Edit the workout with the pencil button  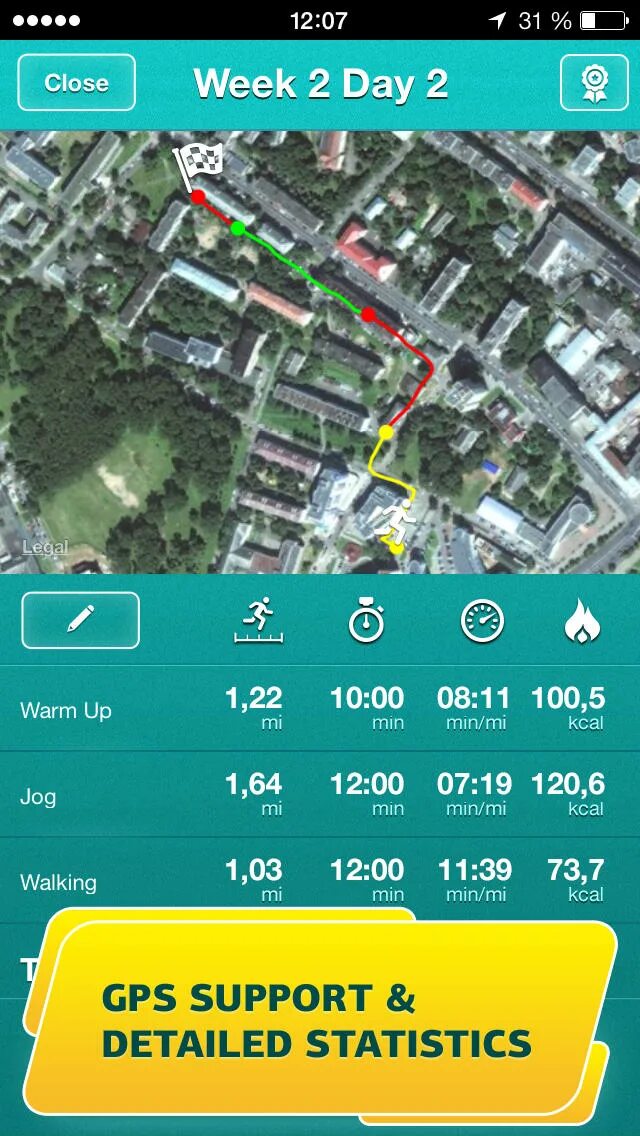click(80, 620)
